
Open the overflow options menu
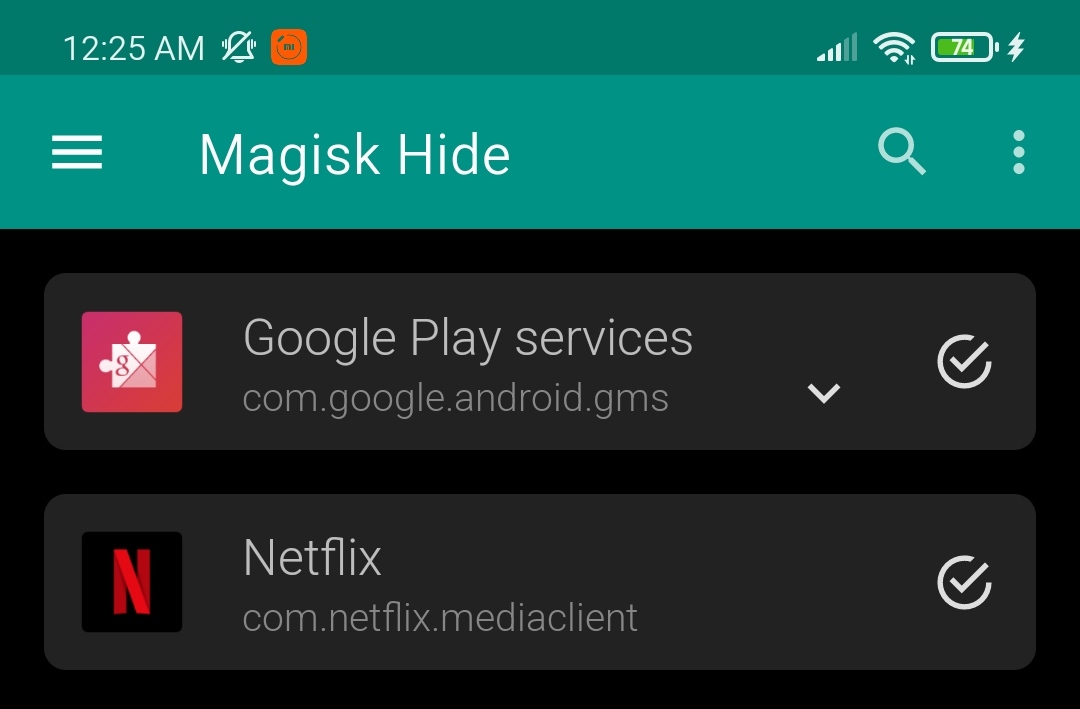(1018, 153)
